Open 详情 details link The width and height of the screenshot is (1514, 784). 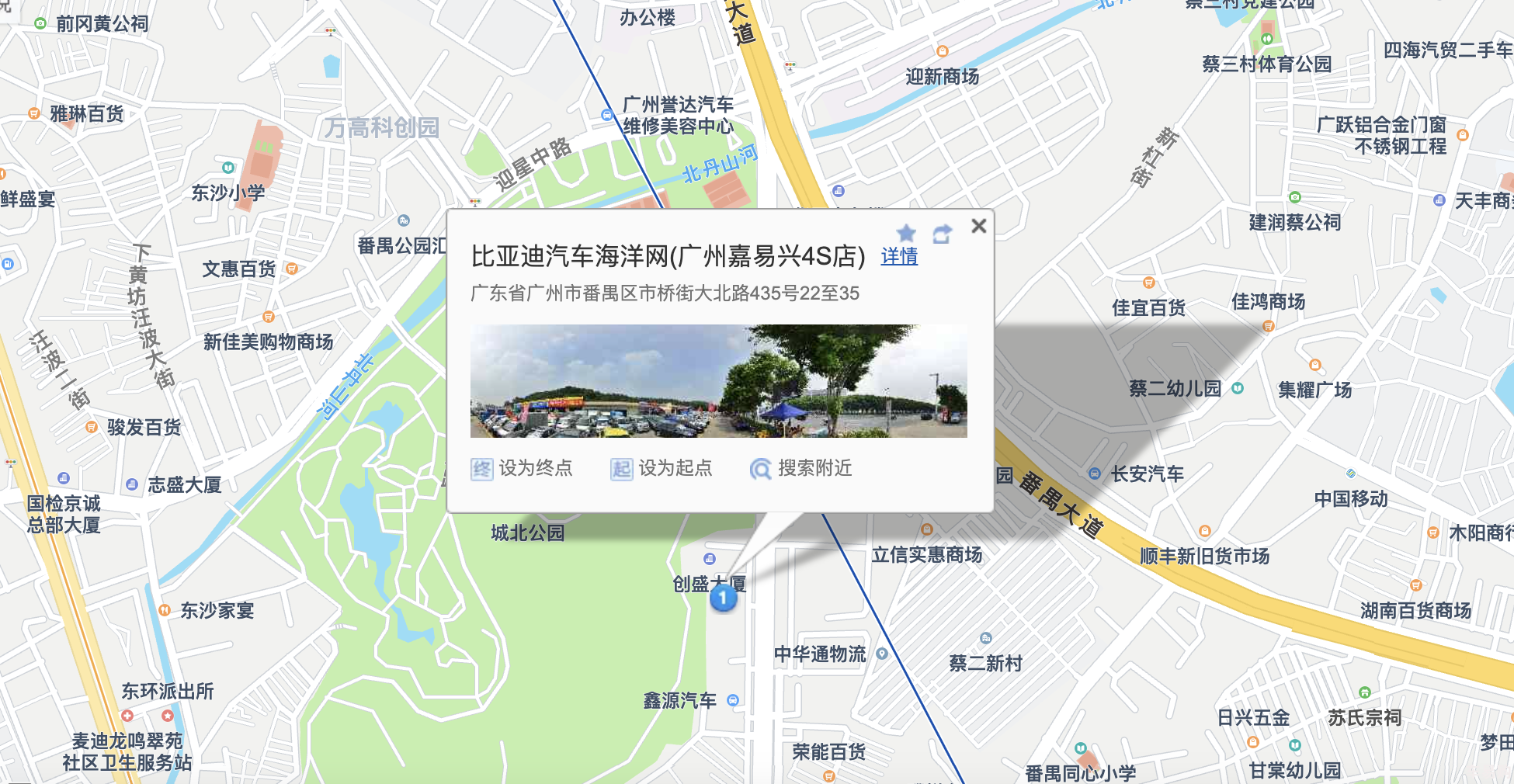(x=899, y=256)
